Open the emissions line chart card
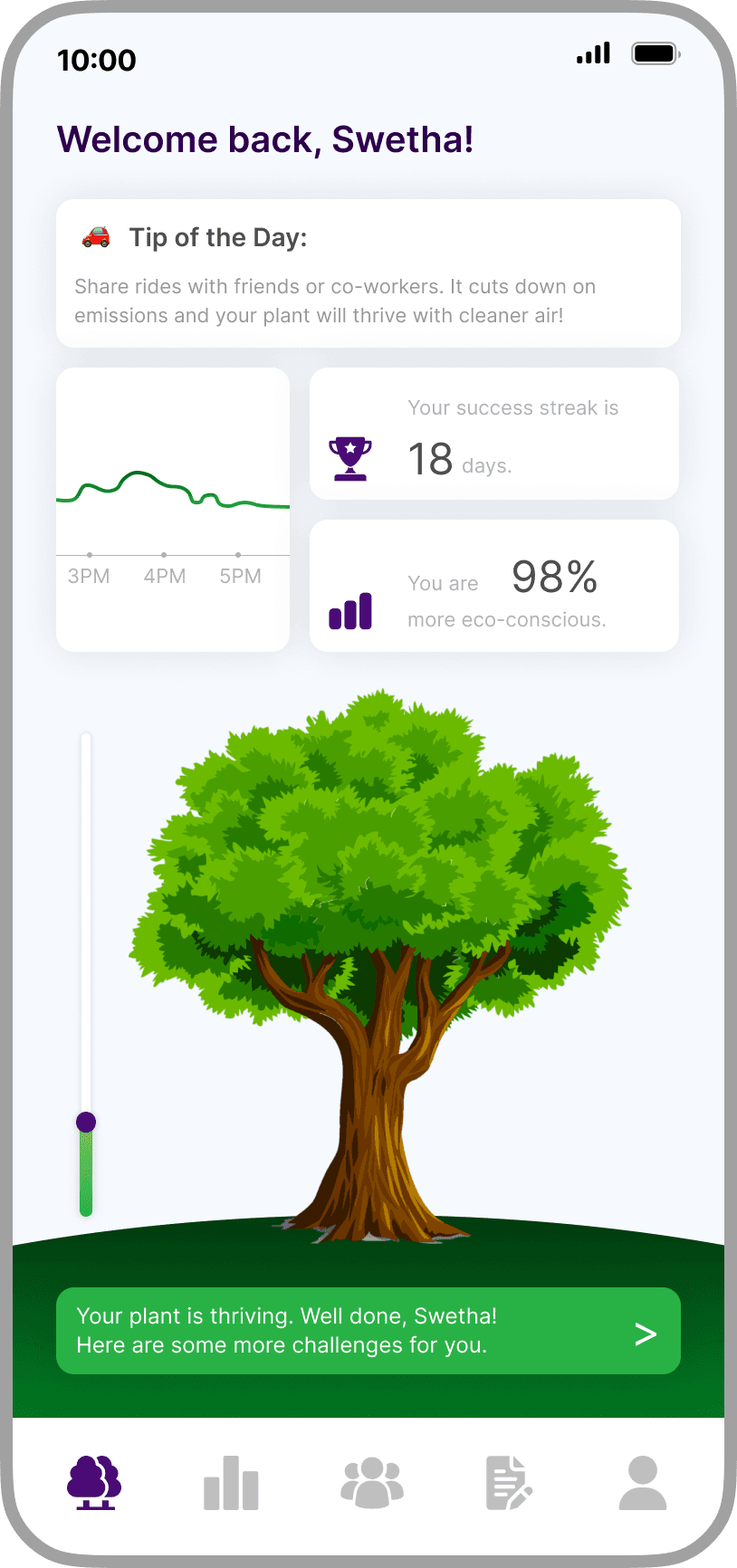 tap(173, 510)
